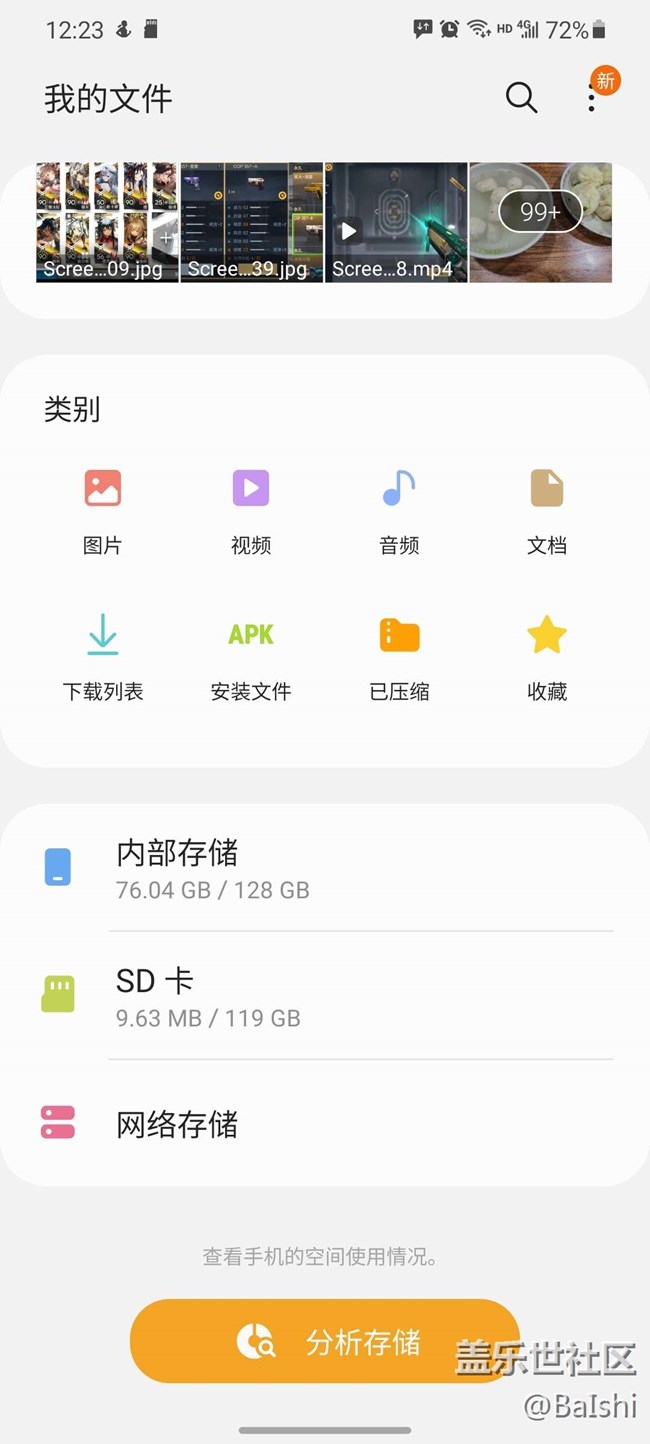The height and width of the screenshot is (1444, 650).
Task: Tap the 分析存储 button
Action: pyautogui.click(x=325, y=1341)
